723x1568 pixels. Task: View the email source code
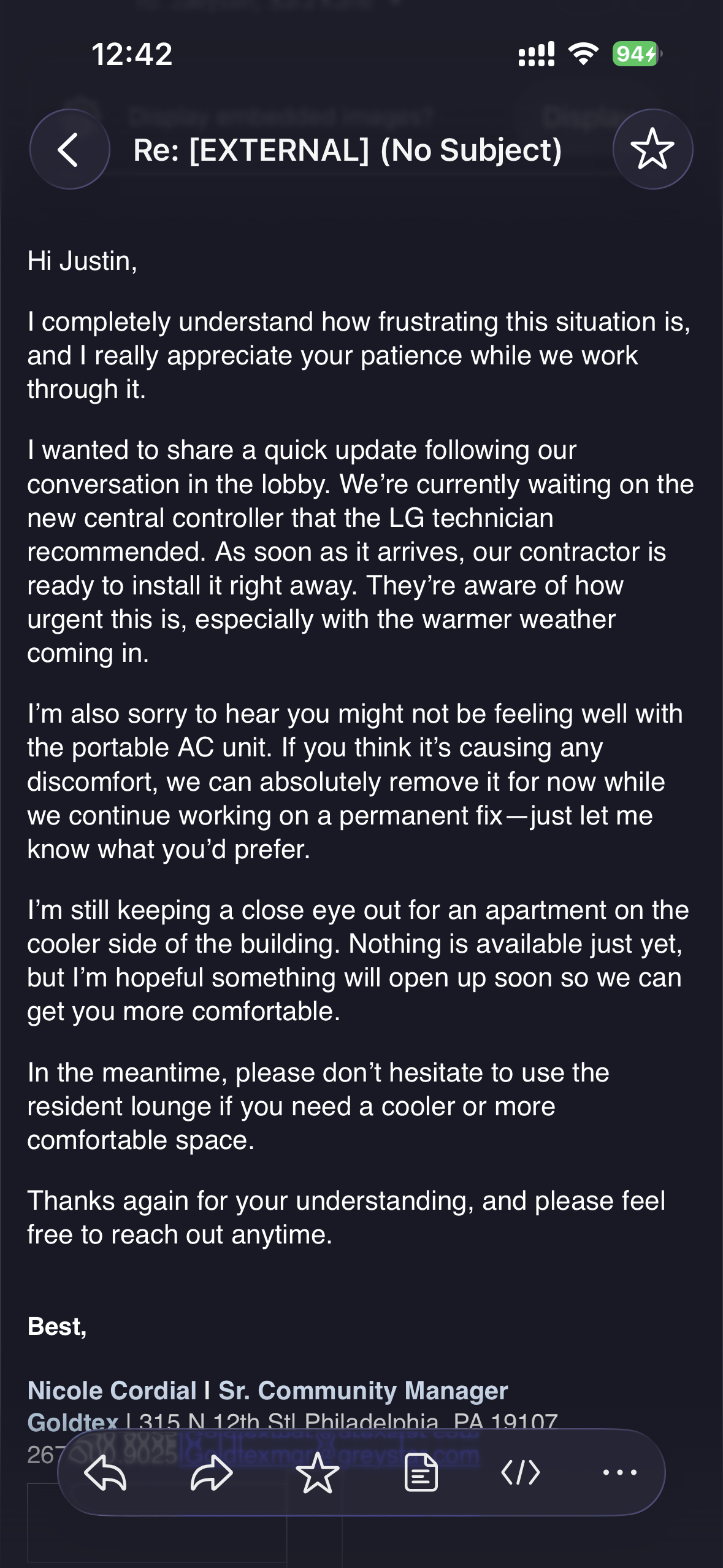[x=521, y=1473]
